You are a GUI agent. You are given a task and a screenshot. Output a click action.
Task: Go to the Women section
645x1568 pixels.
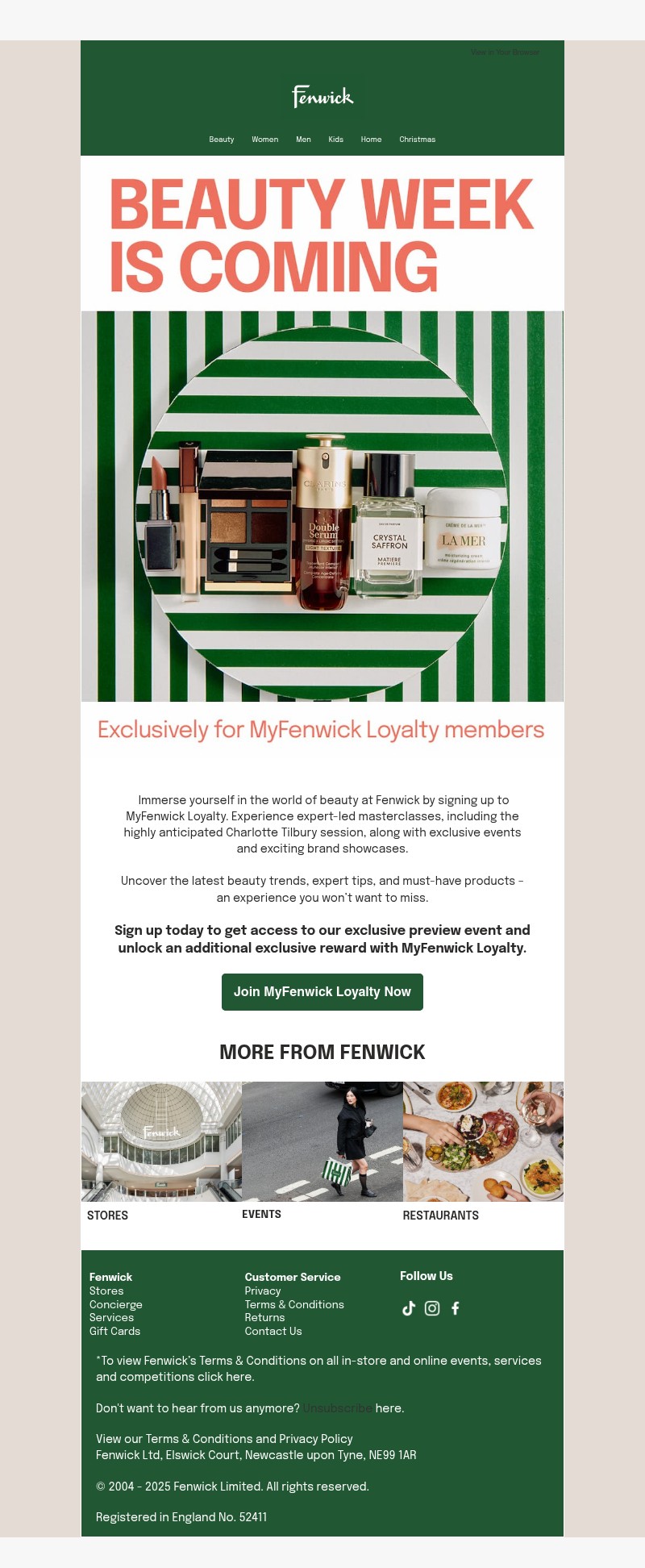click(264, 140)
